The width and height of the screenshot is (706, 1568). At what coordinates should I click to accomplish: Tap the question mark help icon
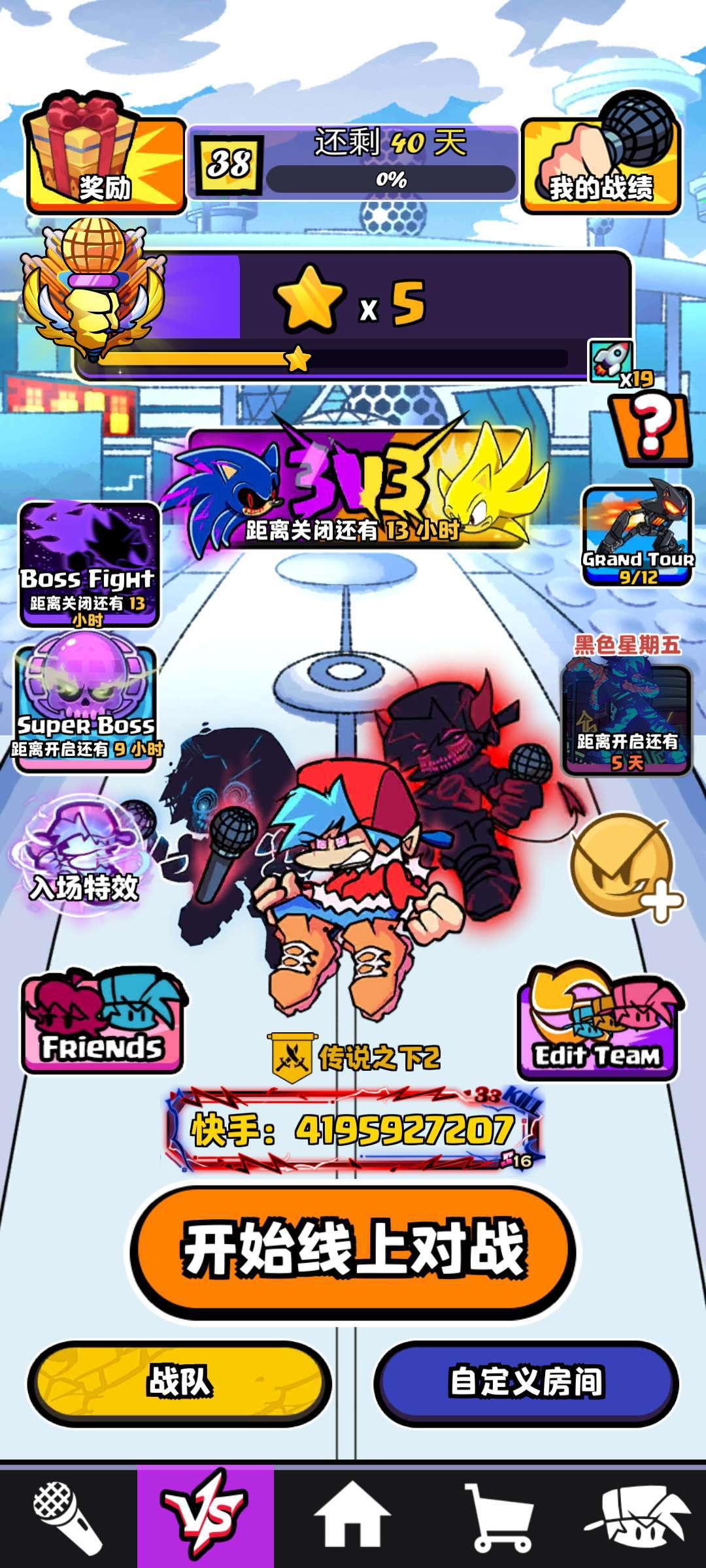pyautogui.click(x=650, y=428)
